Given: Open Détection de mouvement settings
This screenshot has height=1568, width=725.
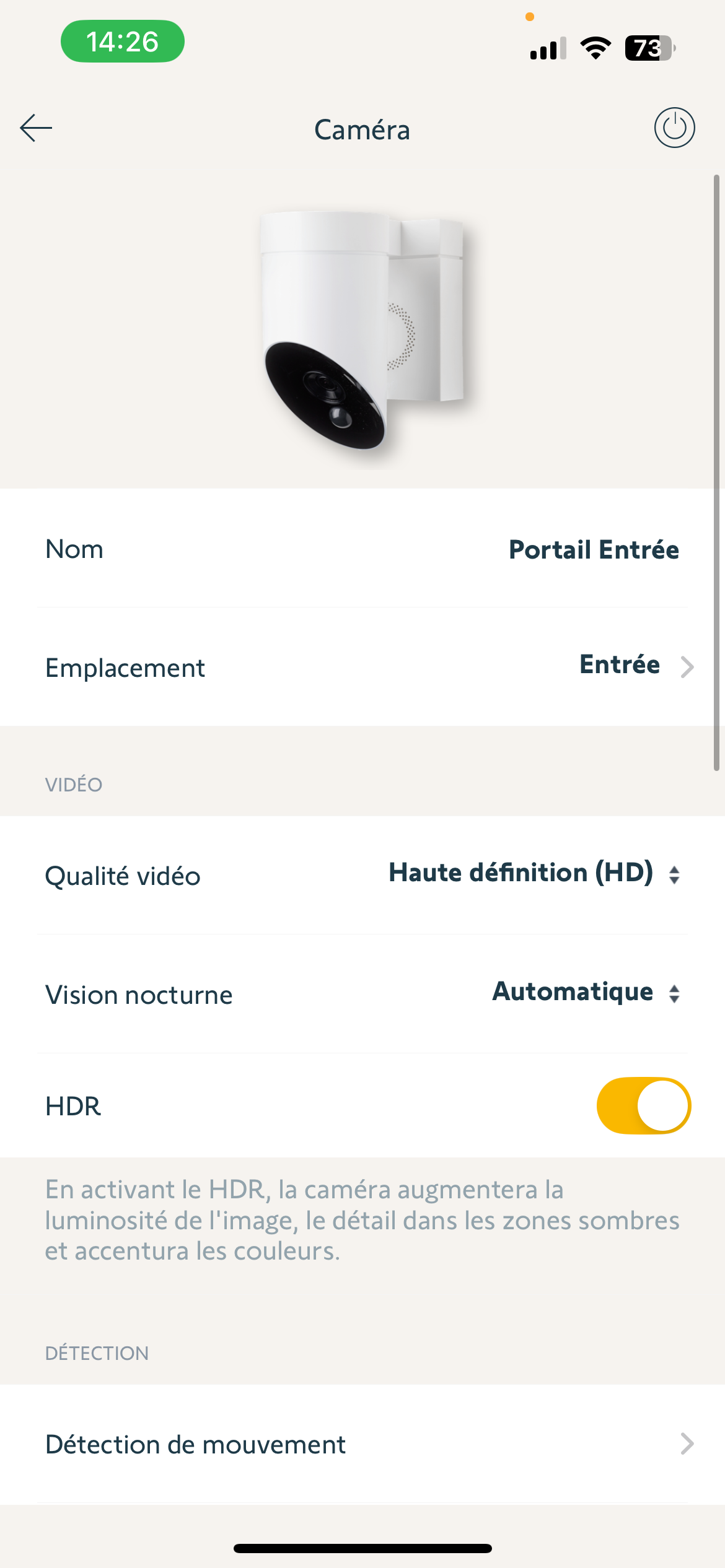Looking at the screenshot, I should pos(362,1444).
